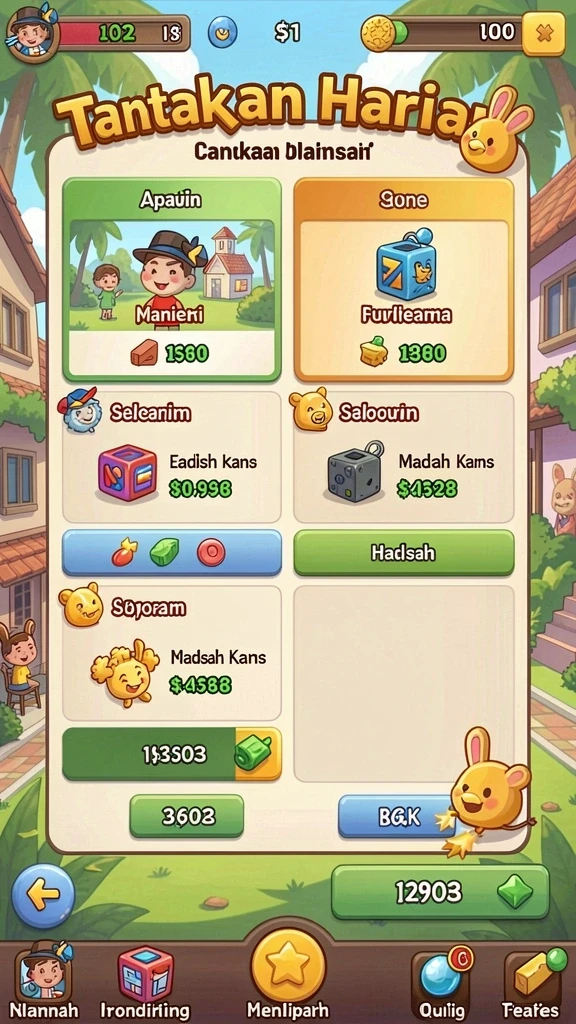Tap the green 3602 button
Viewport: 576px width, 1024px height.
(x=187, y=816)
